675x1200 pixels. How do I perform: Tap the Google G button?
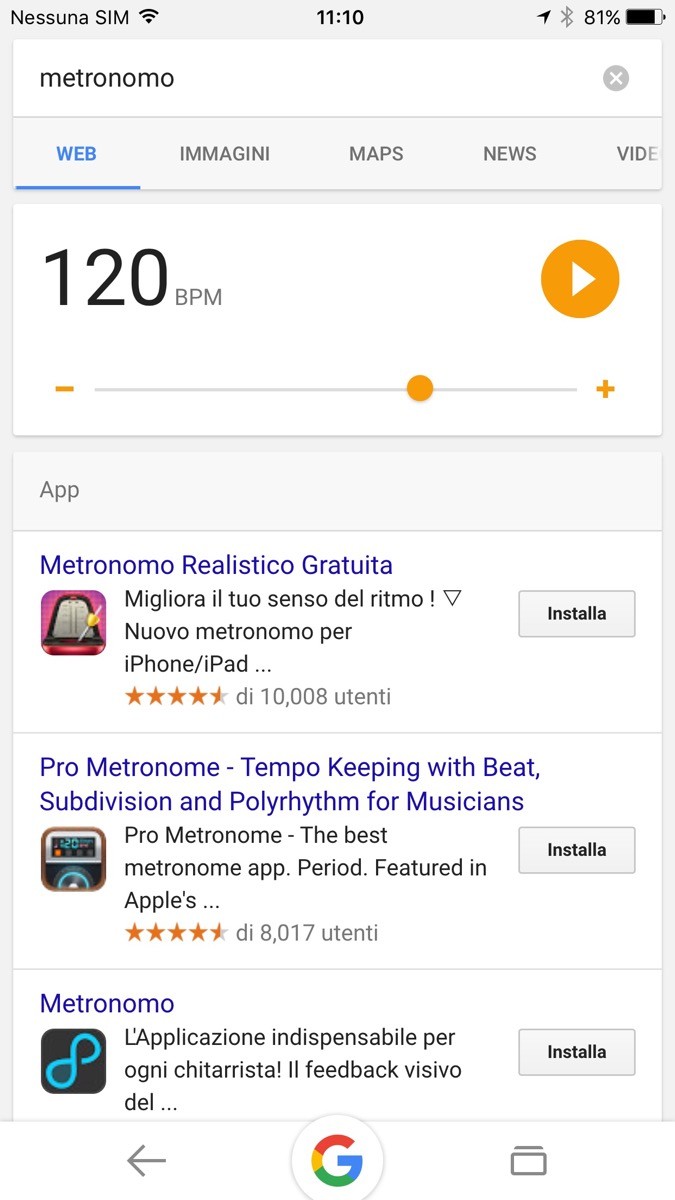tap(337, 1161)
